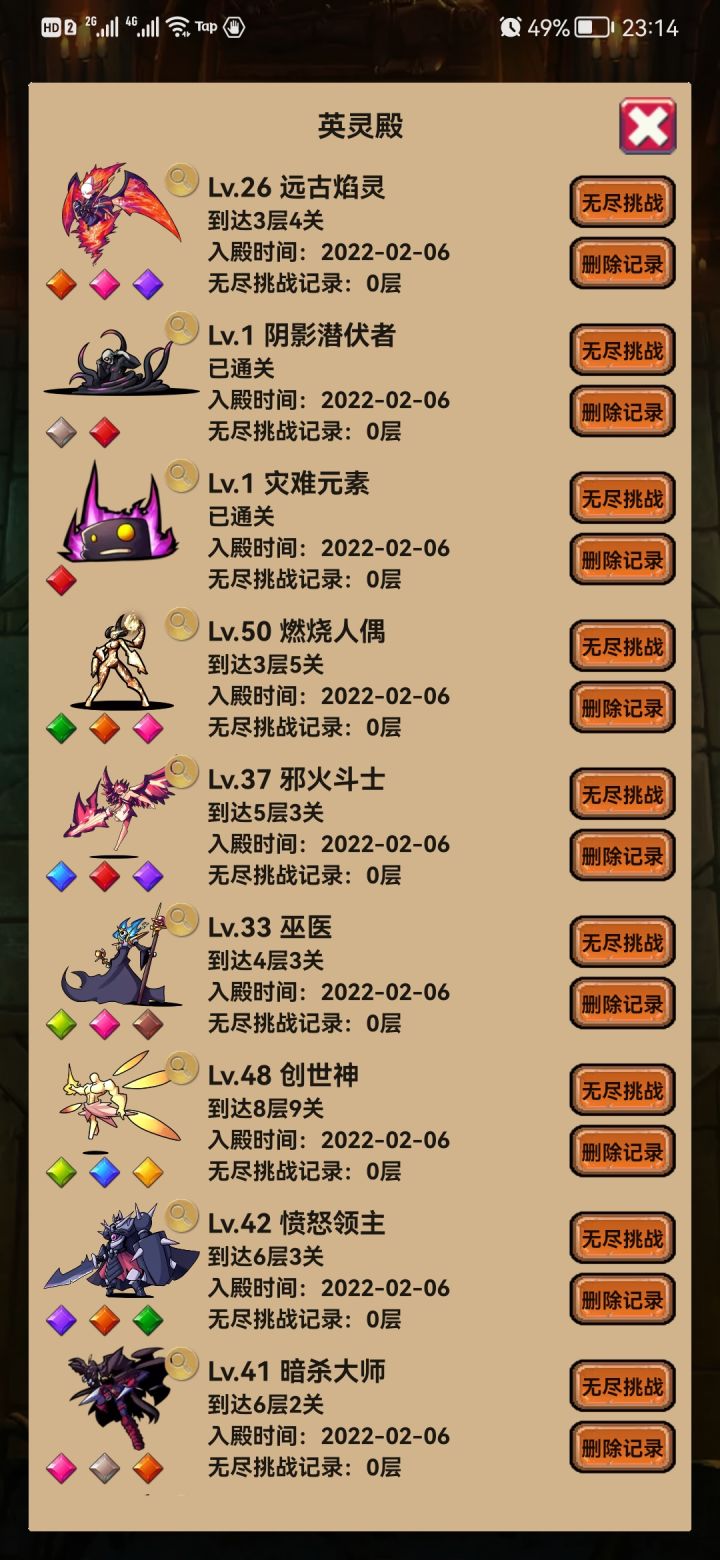Image resolution: width=720 pixels, height=1560 pixels.
Task: Tap the alarm clock icon near the battery
Action: pos(512,28)
